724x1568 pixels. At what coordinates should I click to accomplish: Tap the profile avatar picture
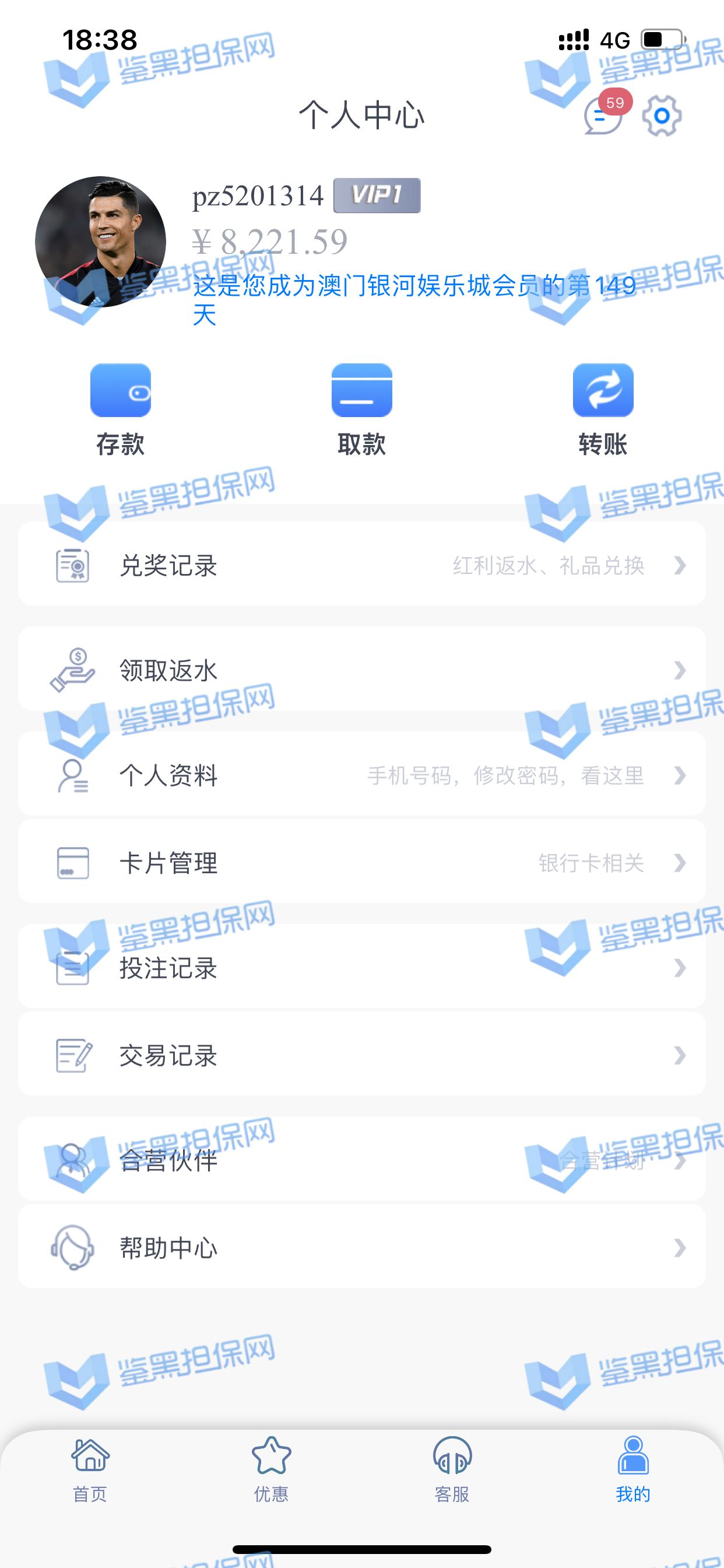click(100, 242)
